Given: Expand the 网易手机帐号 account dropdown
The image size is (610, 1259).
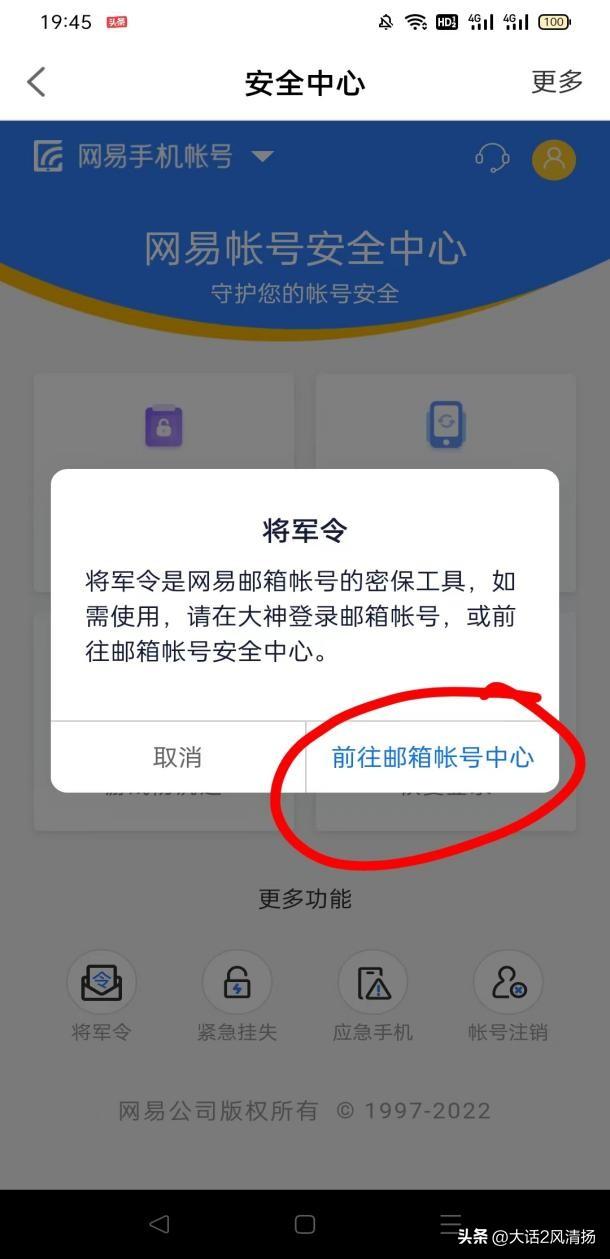Looking at the screenshot, I should tap(262, 156).
